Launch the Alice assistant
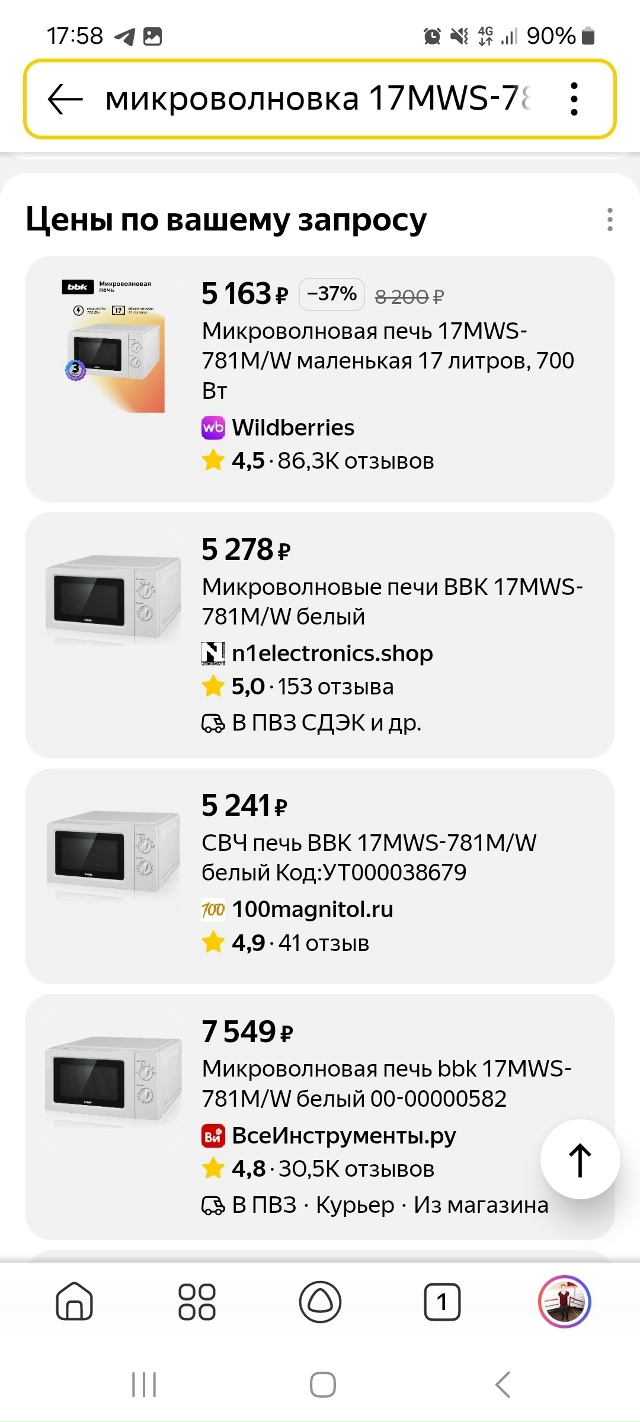This screenshot has width=640, height=1422. coord(320,1302)
